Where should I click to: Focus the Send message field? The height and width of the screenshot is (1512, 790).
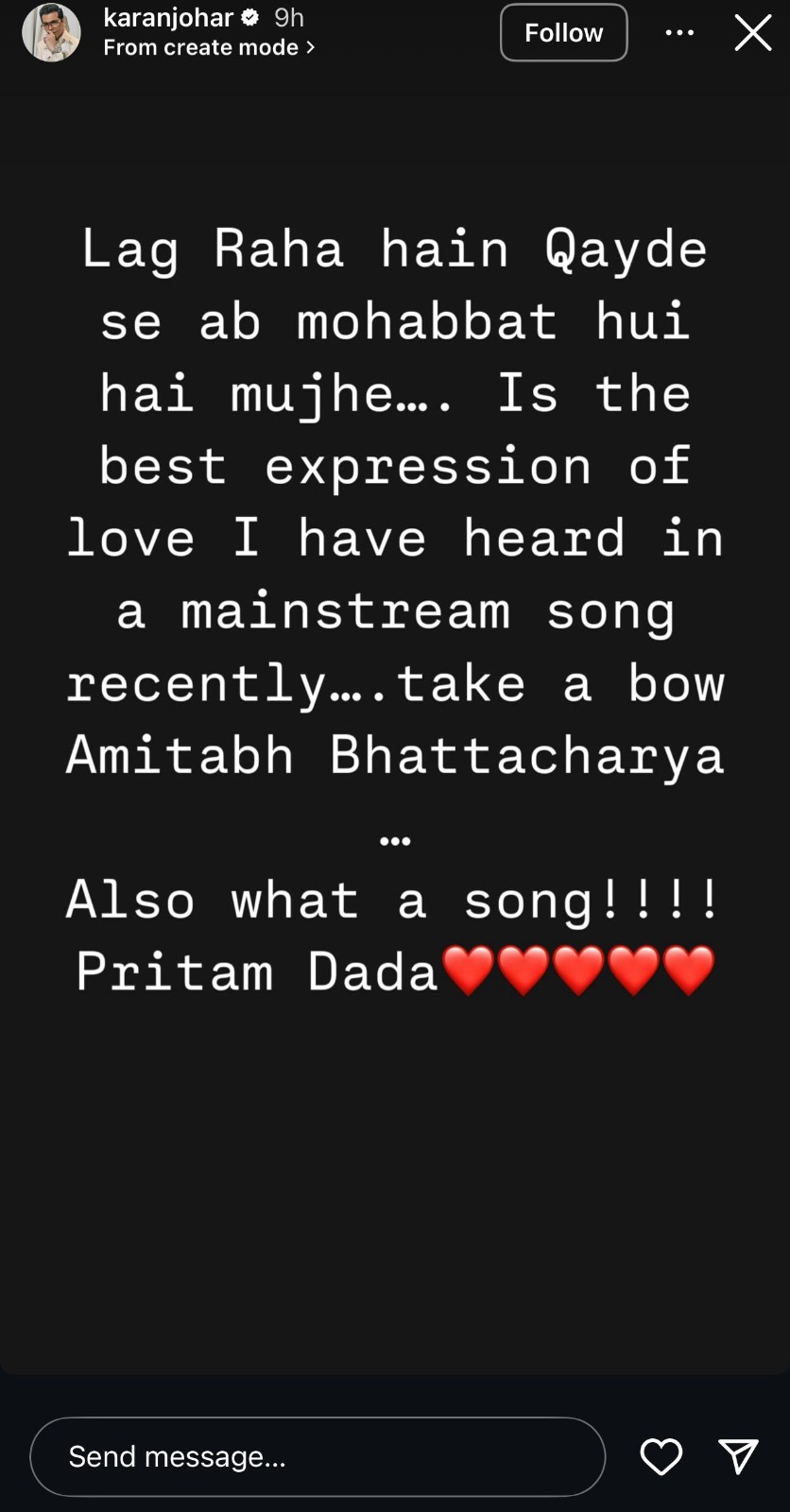(318, 1456)
